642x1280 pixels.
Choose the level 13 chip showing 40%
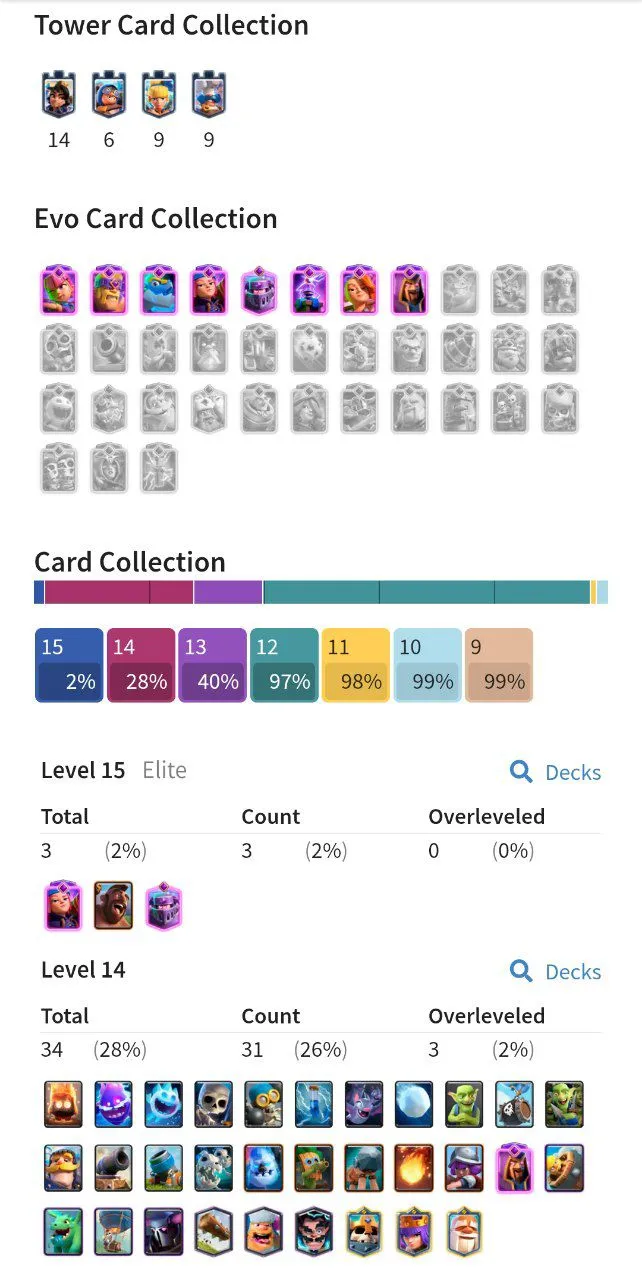(212, 665)
